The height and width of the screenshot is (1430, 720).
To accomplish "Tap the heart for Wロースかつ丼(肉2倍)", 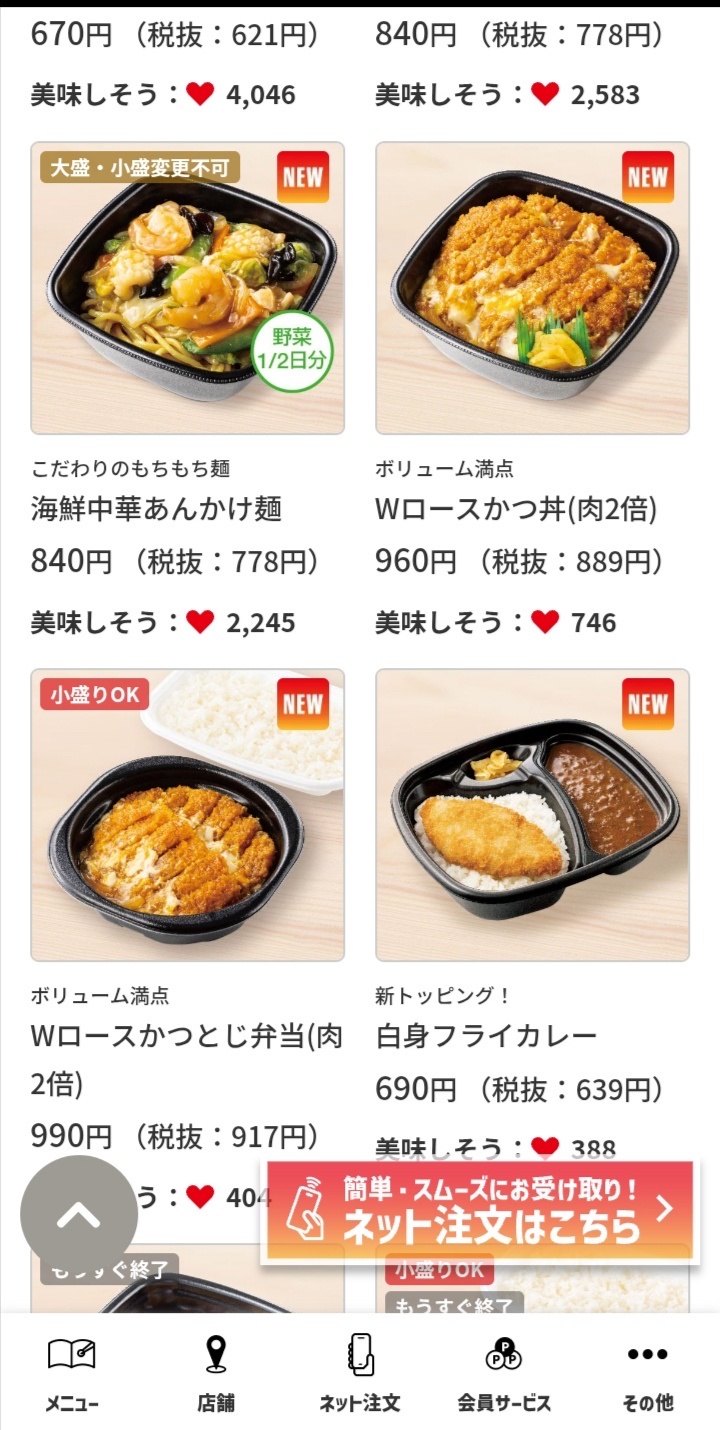I will [x=545, y=622].
